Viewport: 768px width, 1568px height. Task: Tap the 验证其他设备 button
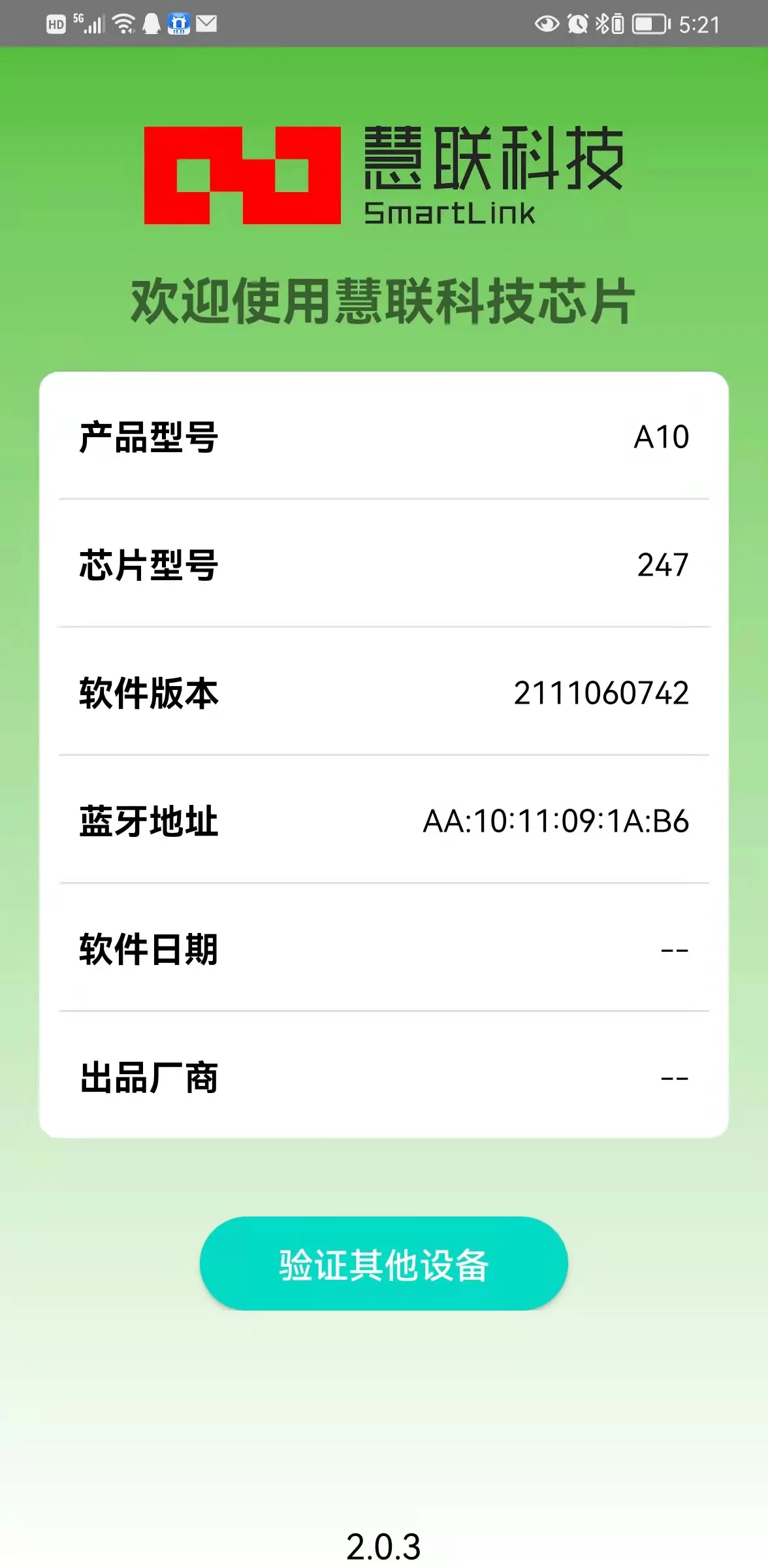(x=383, y=1264)
